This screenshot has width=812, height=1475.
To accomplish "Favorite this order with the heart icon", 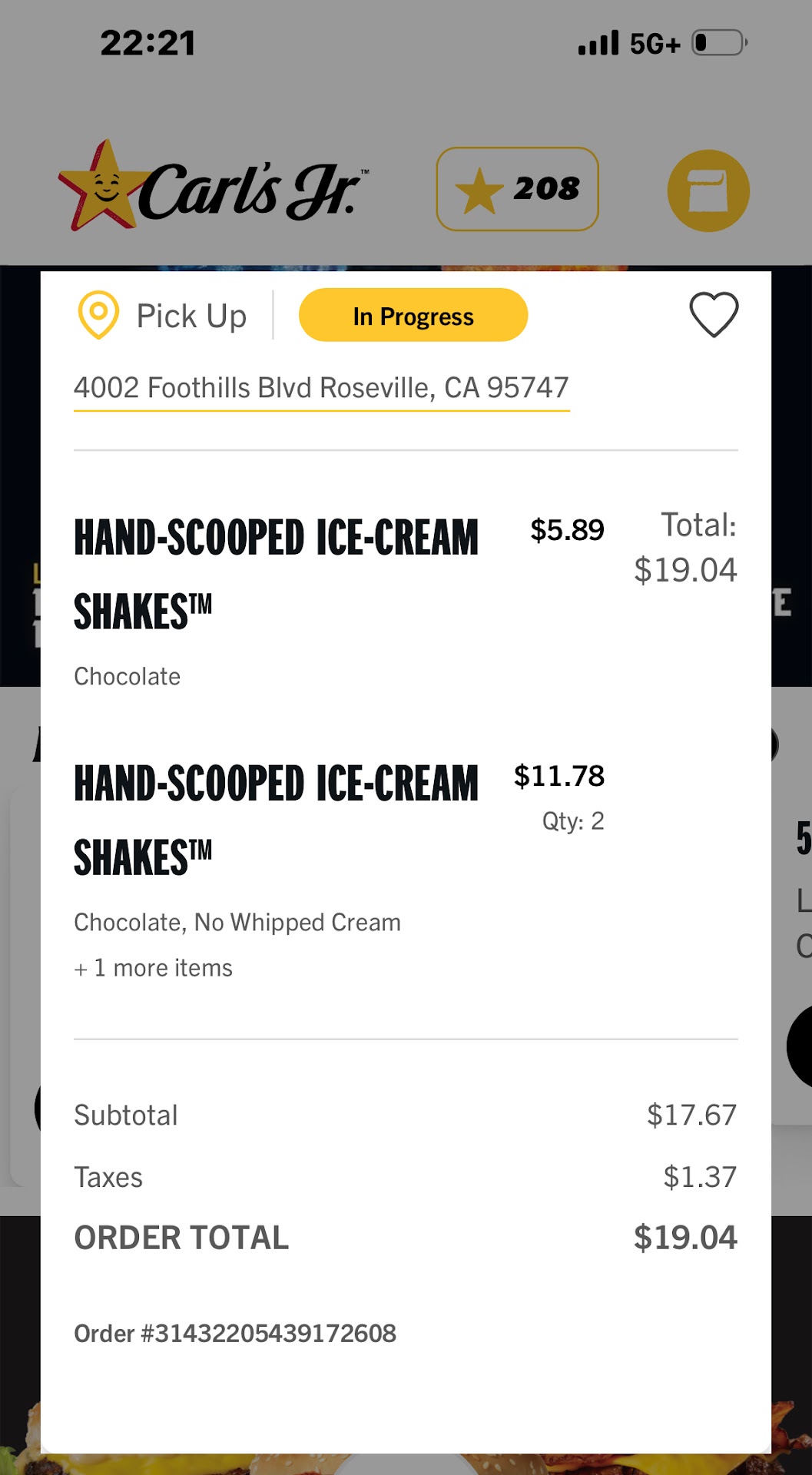I will [x=714, y=314].
